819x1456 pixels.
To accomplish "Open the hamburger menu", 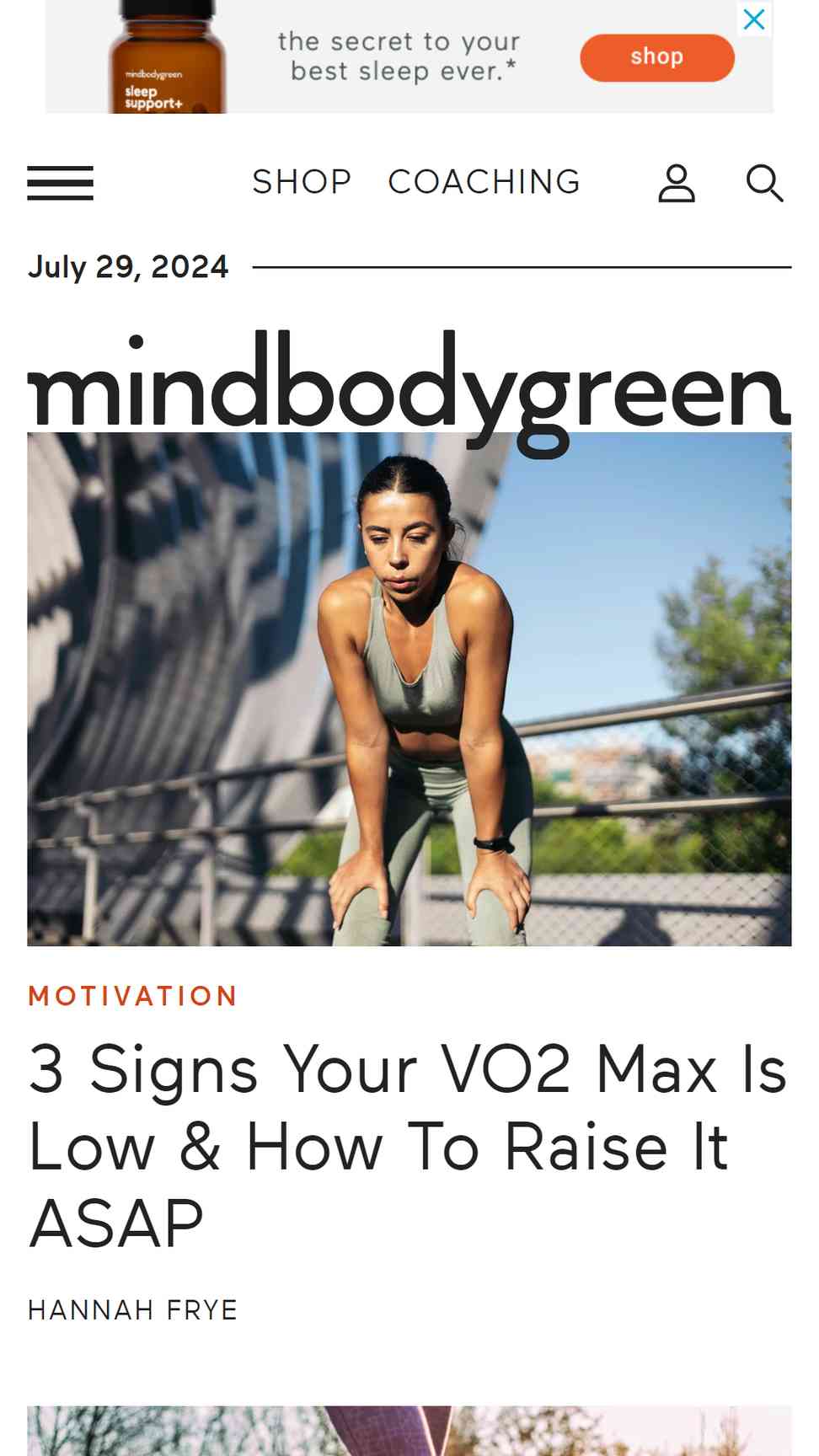I will (60, 183).
